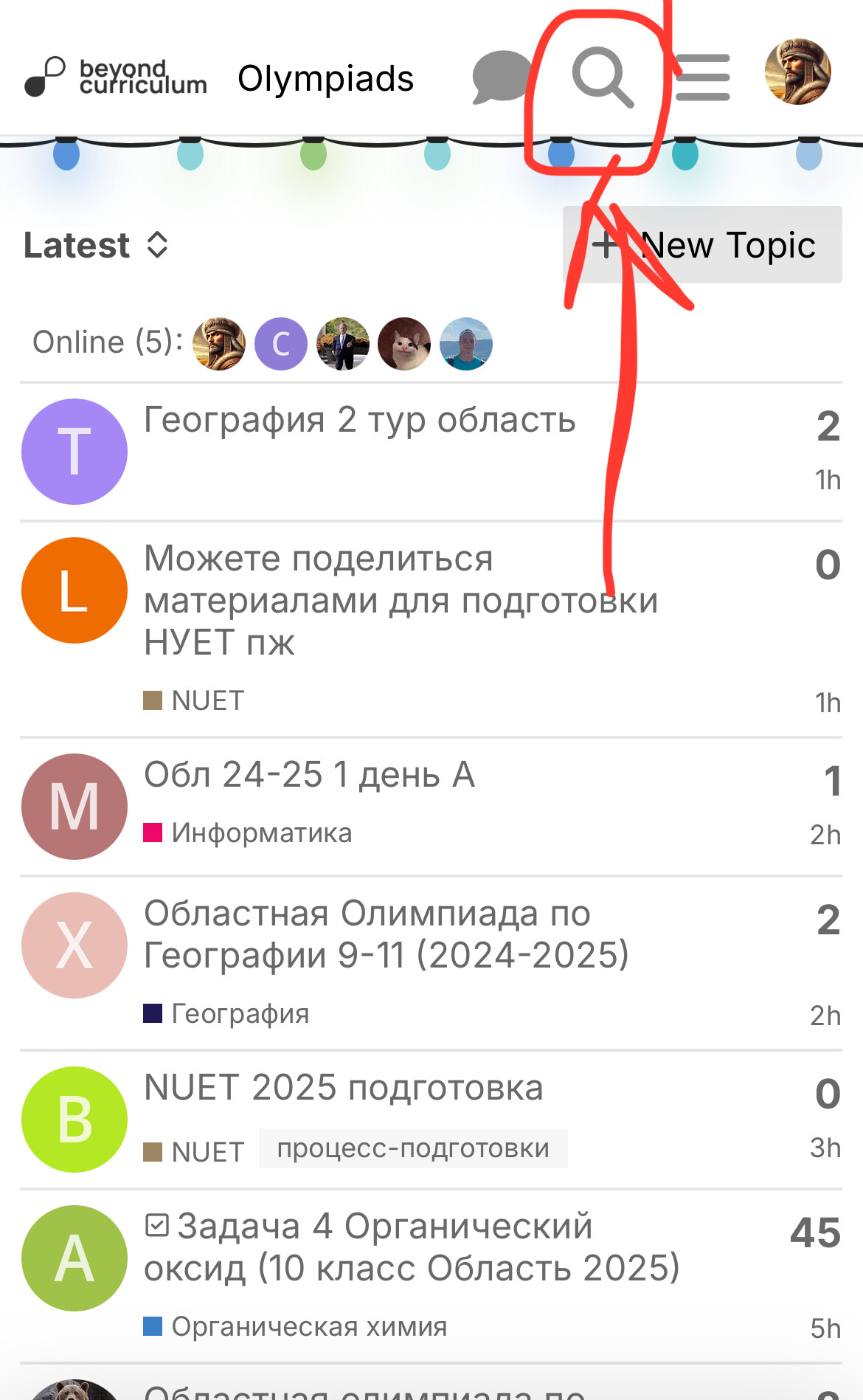This screenshot has width=863, height=1400.
Task: Select the процесс-подготовки tag
Action: point(413,1148)
